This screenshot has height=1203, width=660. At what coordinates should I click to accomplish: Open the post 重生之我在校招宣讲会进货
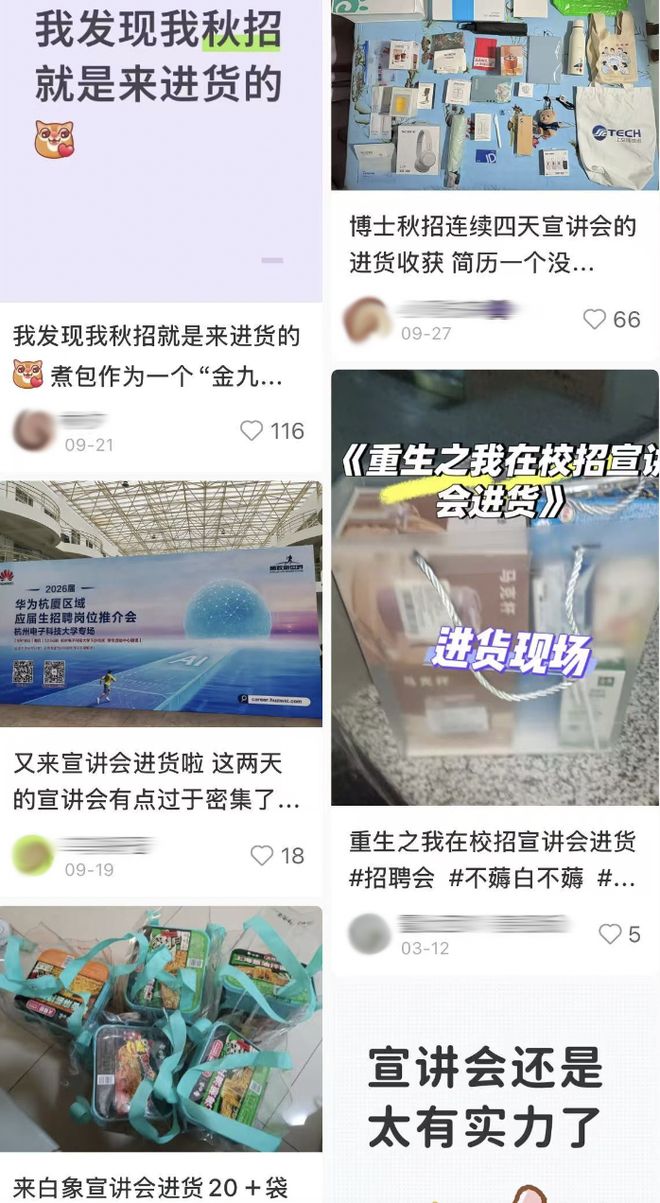click(x=494, y=588)
